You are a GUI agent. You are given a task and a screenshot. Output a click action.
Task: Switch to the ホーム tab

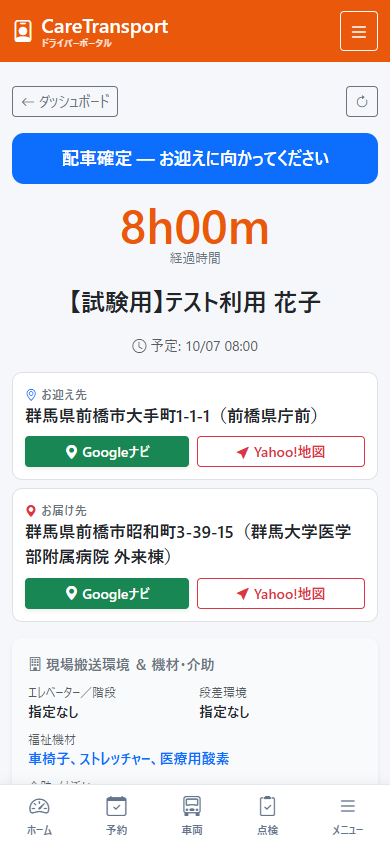[x=39, y=815]
